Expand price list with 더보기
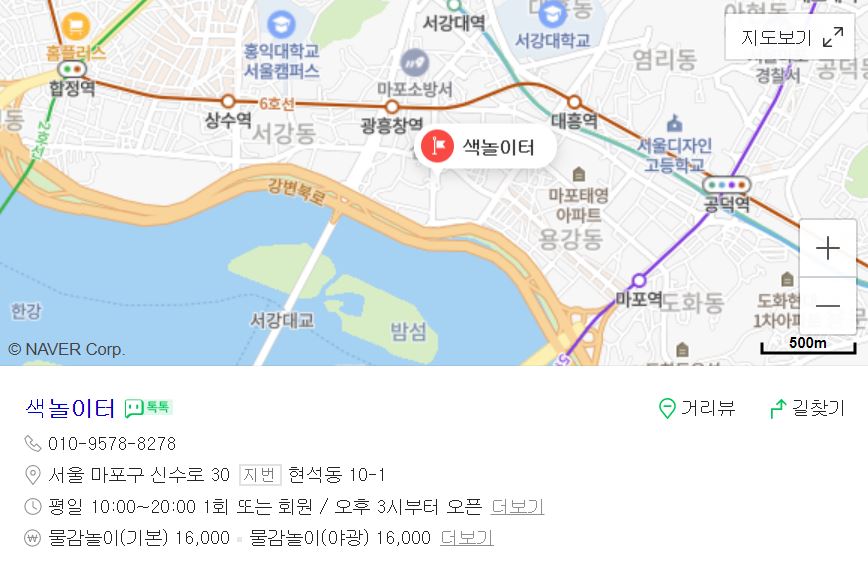Viewport: 868px width, 562px height. point(467,538)
